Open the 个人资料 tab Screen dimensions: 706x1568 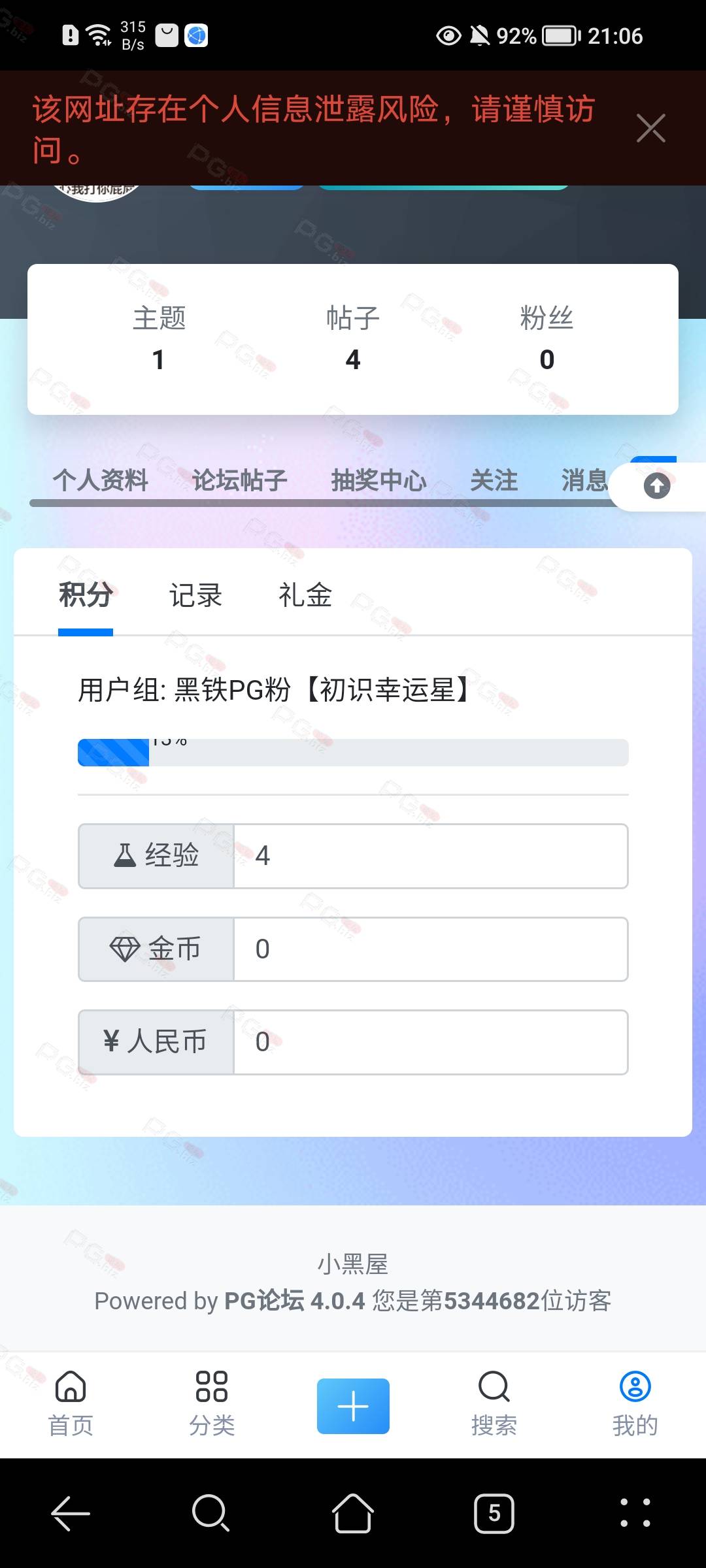101,480
